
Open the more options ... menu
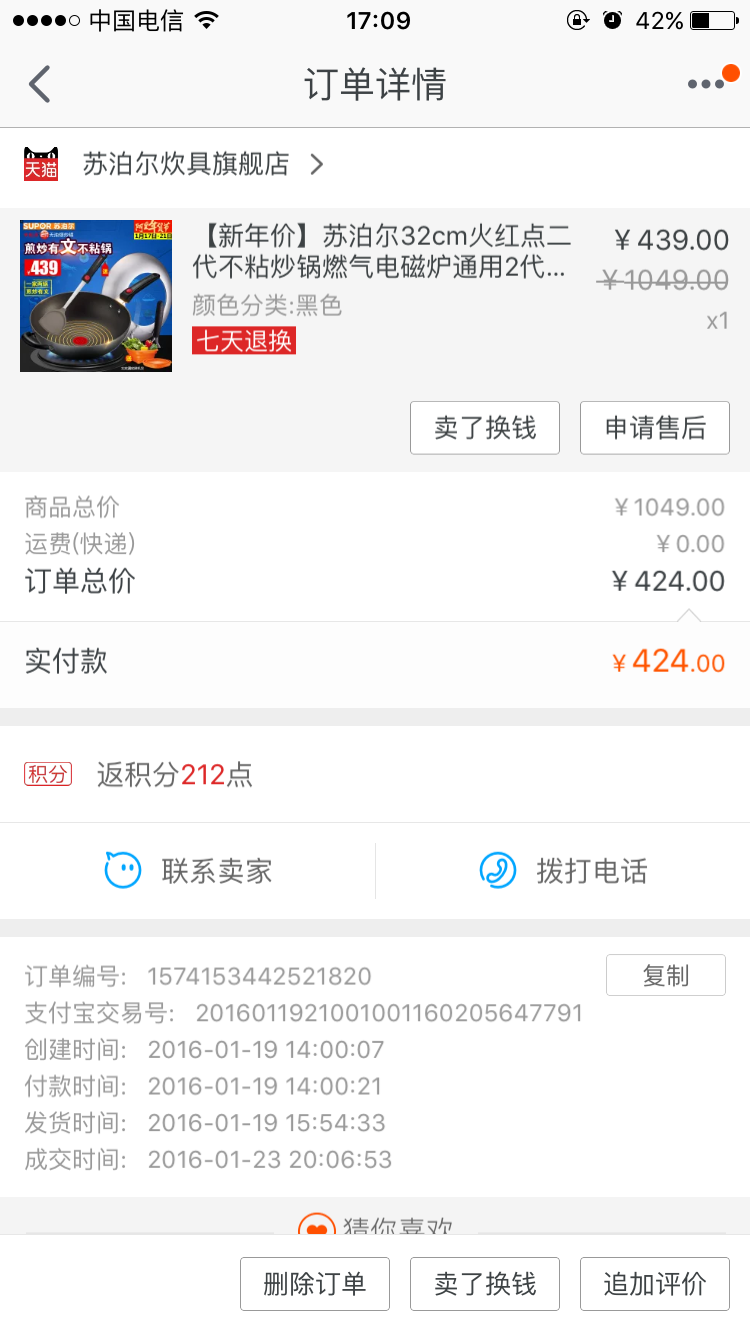click(x=704, y=84)
